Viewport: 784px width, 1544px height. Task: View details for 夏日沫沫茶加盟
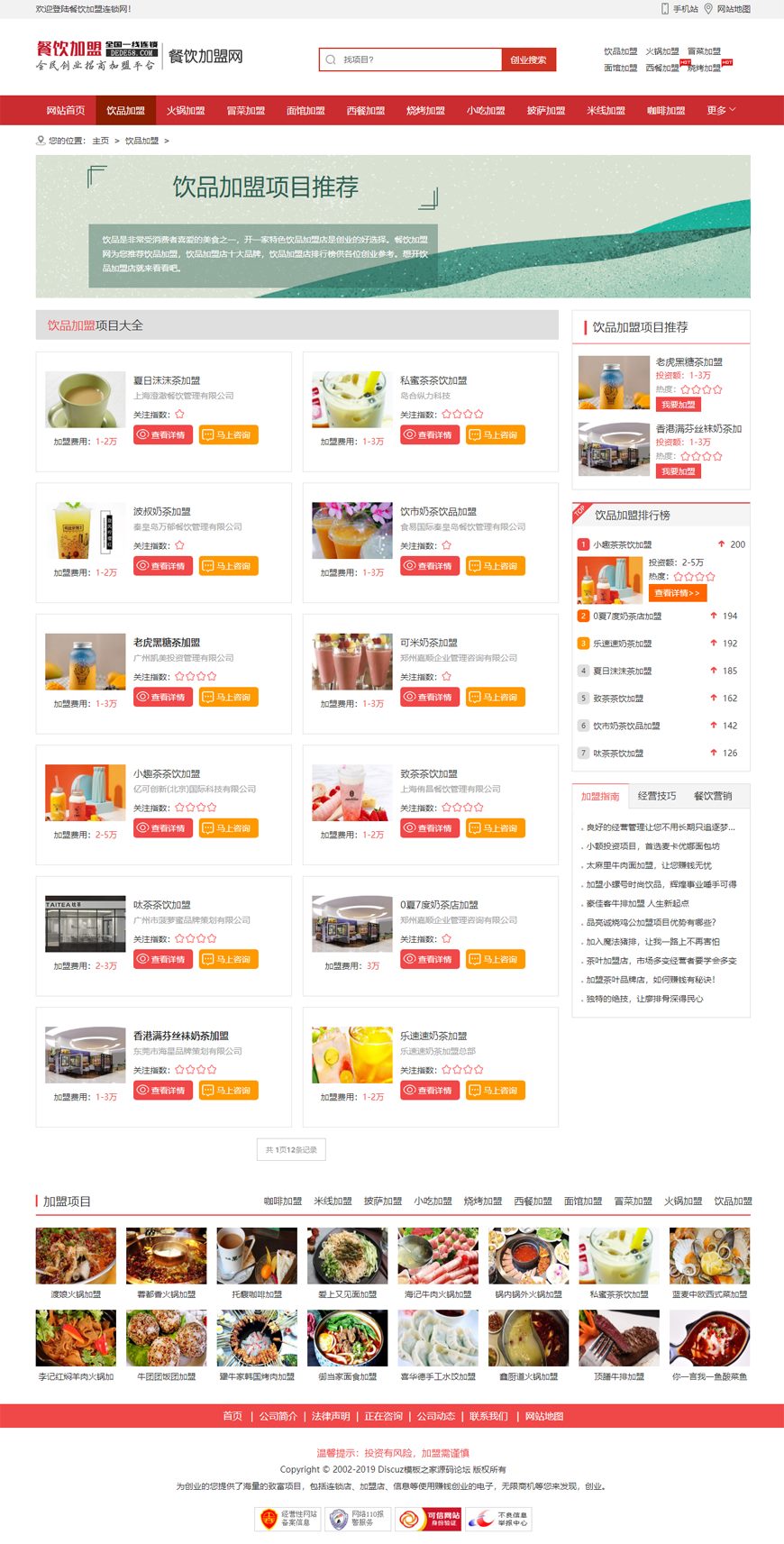point(163,434)
